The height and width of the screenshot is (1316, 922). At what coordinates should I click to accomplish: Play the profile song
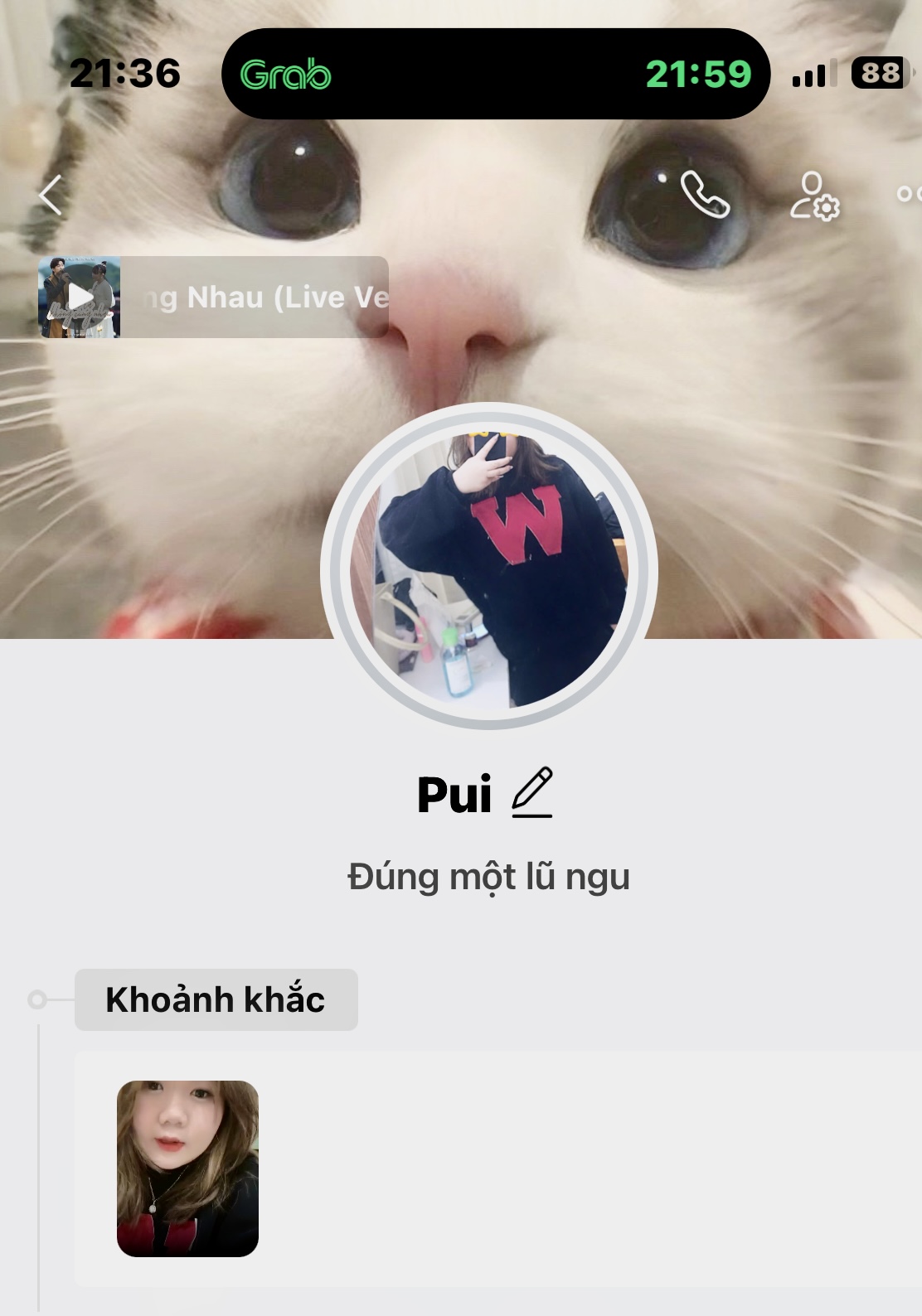tap(80, 297)
